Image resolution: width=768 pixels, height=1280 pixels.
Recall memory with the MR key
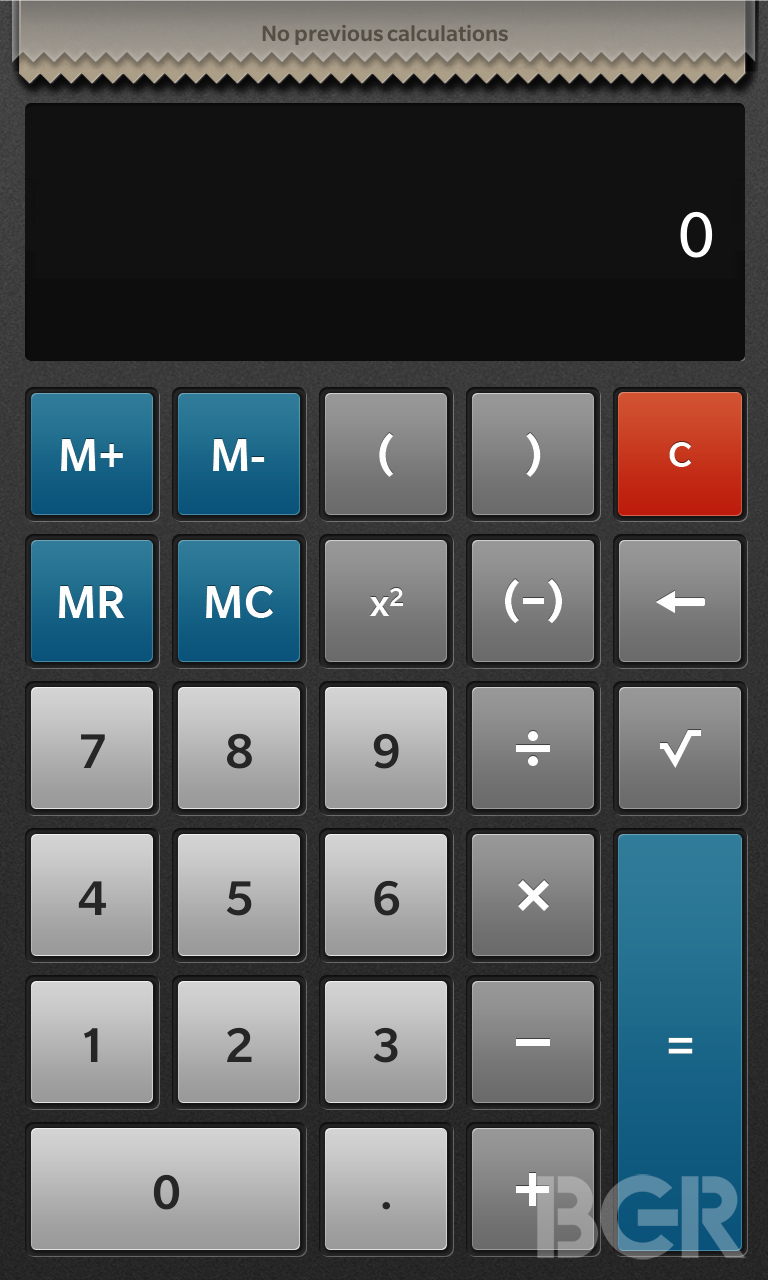tap(92, 601)
